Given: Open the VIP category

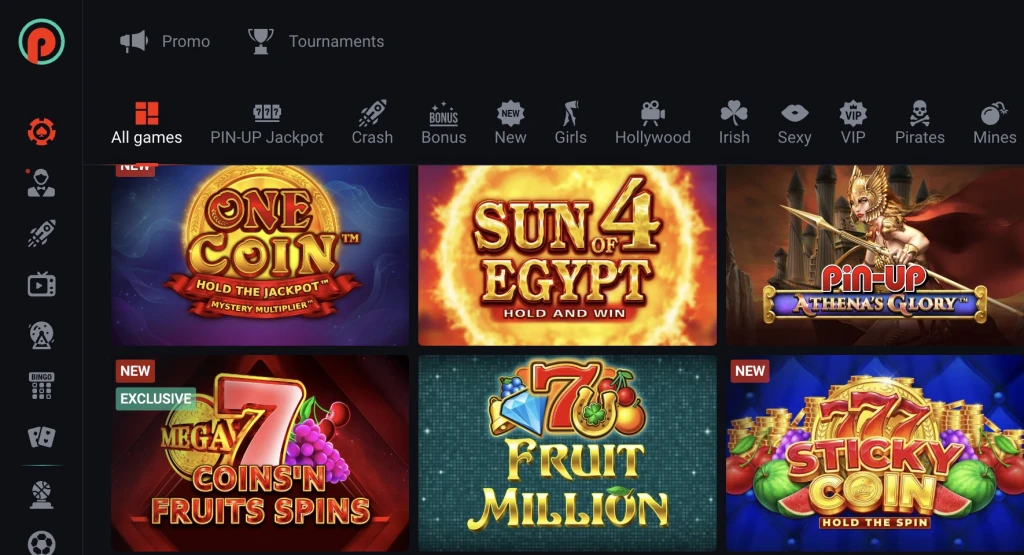Looking at the screenshot, I should [852, 124].
